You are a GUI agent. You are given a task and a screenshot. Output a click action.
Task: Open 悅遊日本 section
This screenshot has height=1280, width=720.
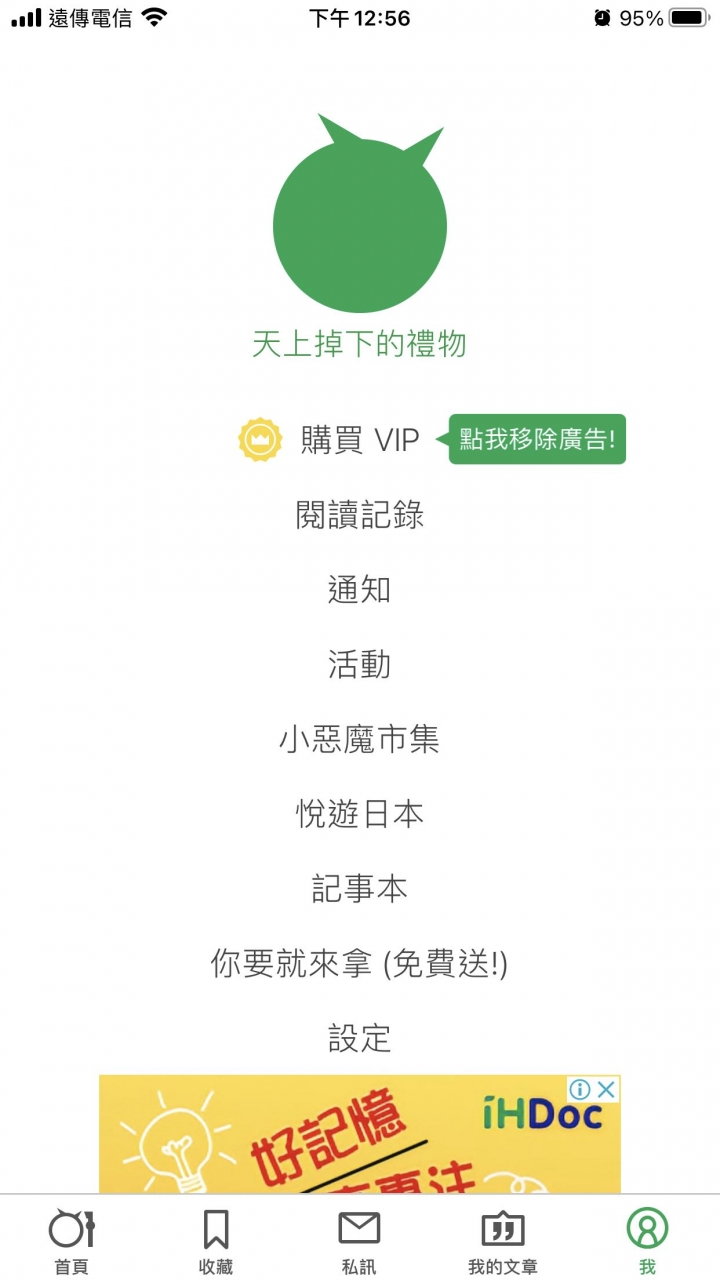[x=360, y=814]
